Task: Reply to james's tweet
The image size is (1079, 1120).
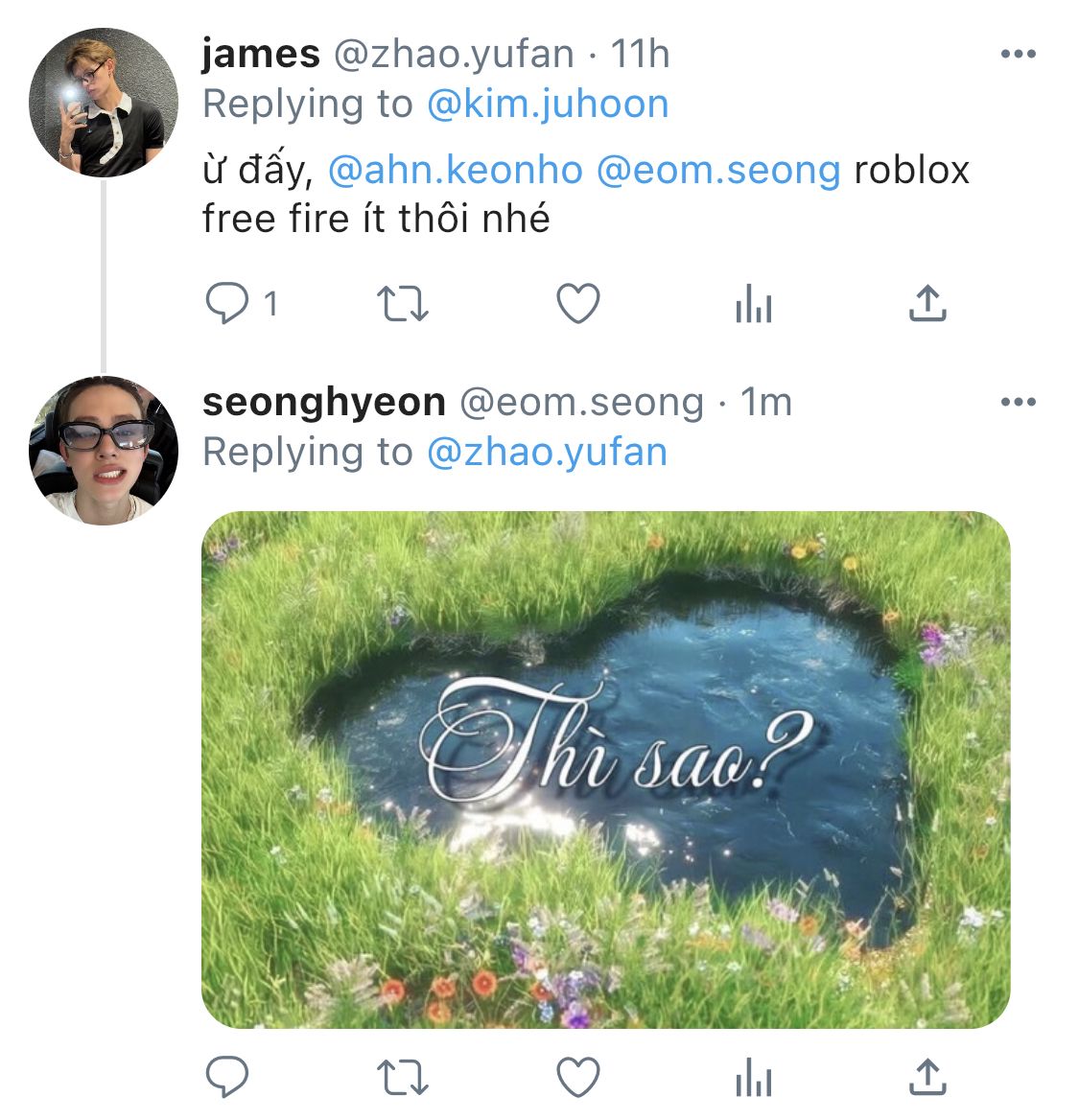Action: point(228,304)
